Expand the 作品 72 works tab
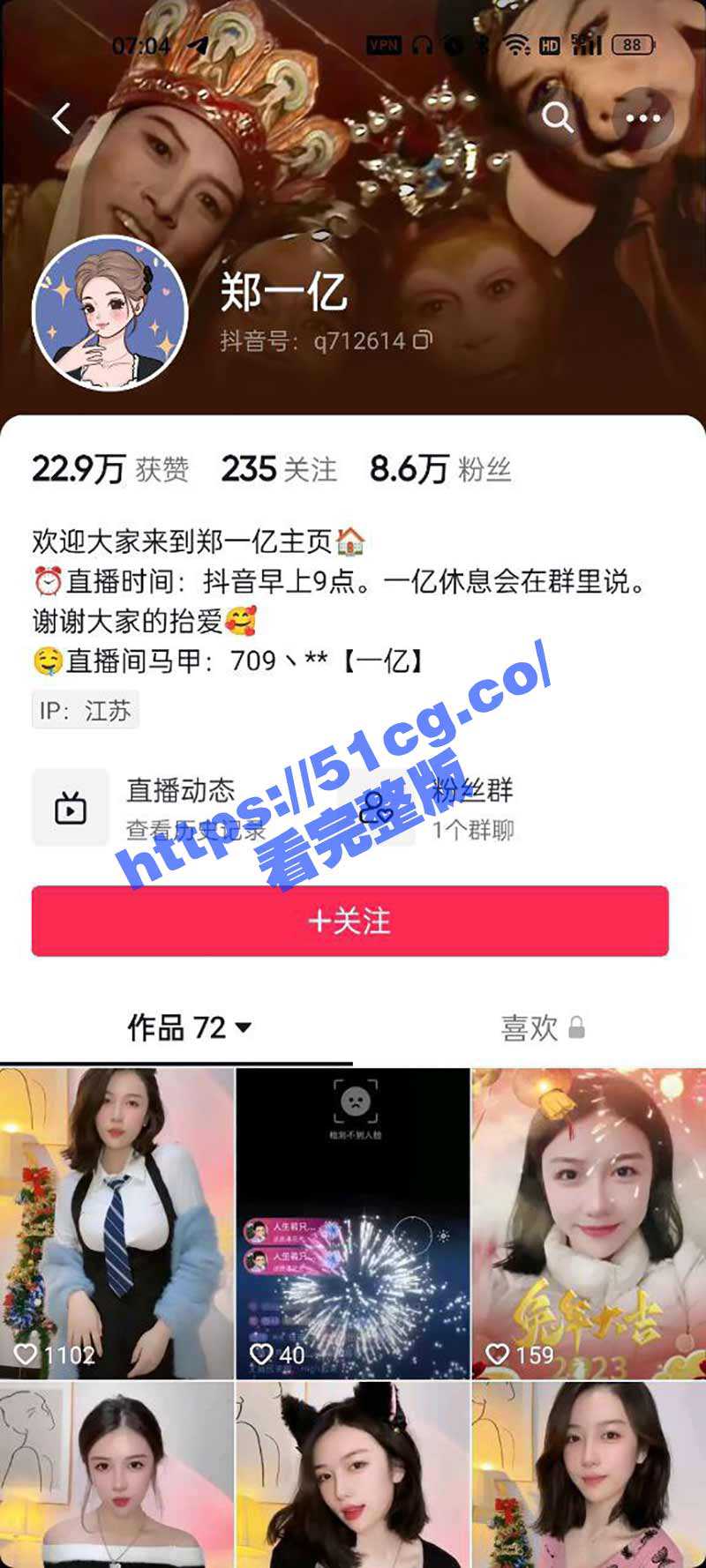 (x=190, y=1027)
